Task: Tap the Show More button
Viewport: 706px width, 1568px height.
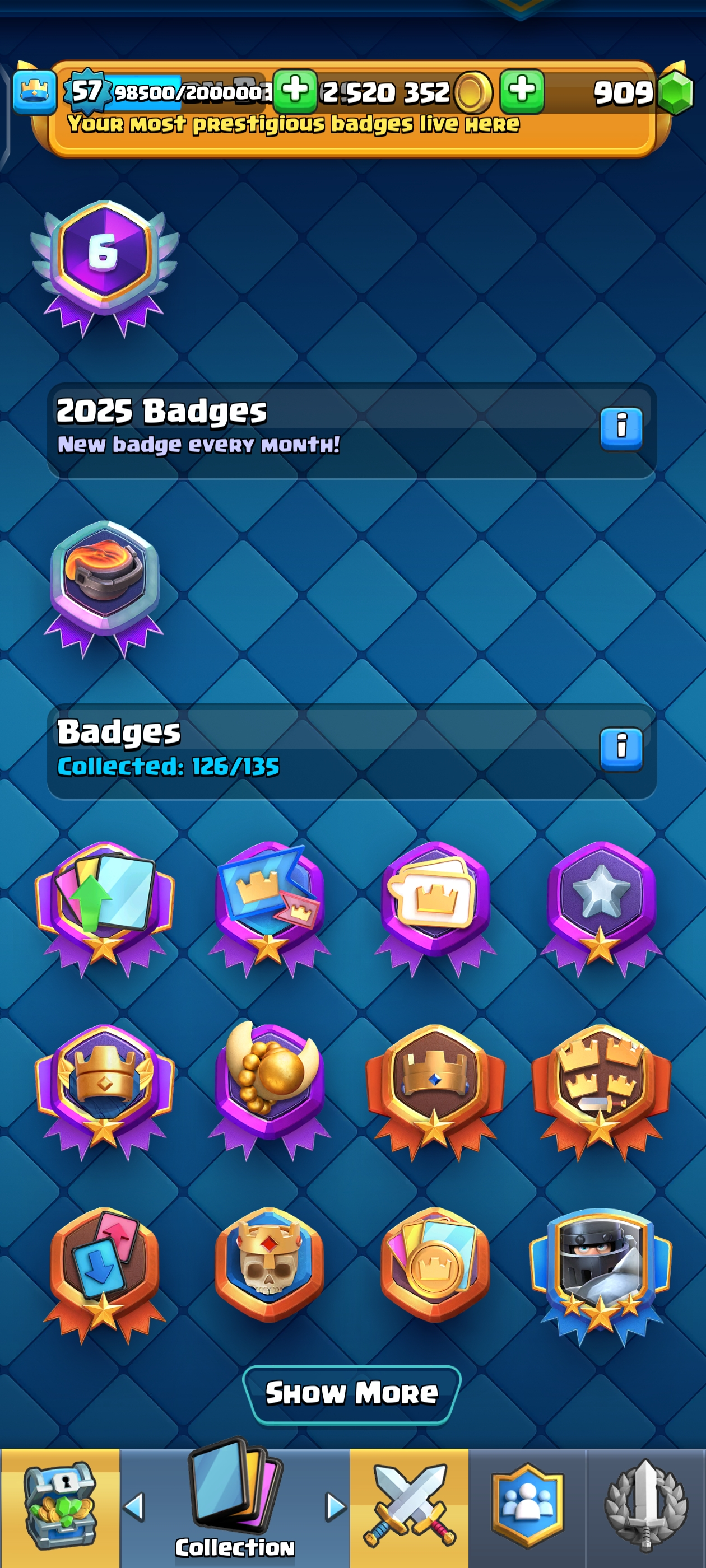Action: click(351, 1394)
